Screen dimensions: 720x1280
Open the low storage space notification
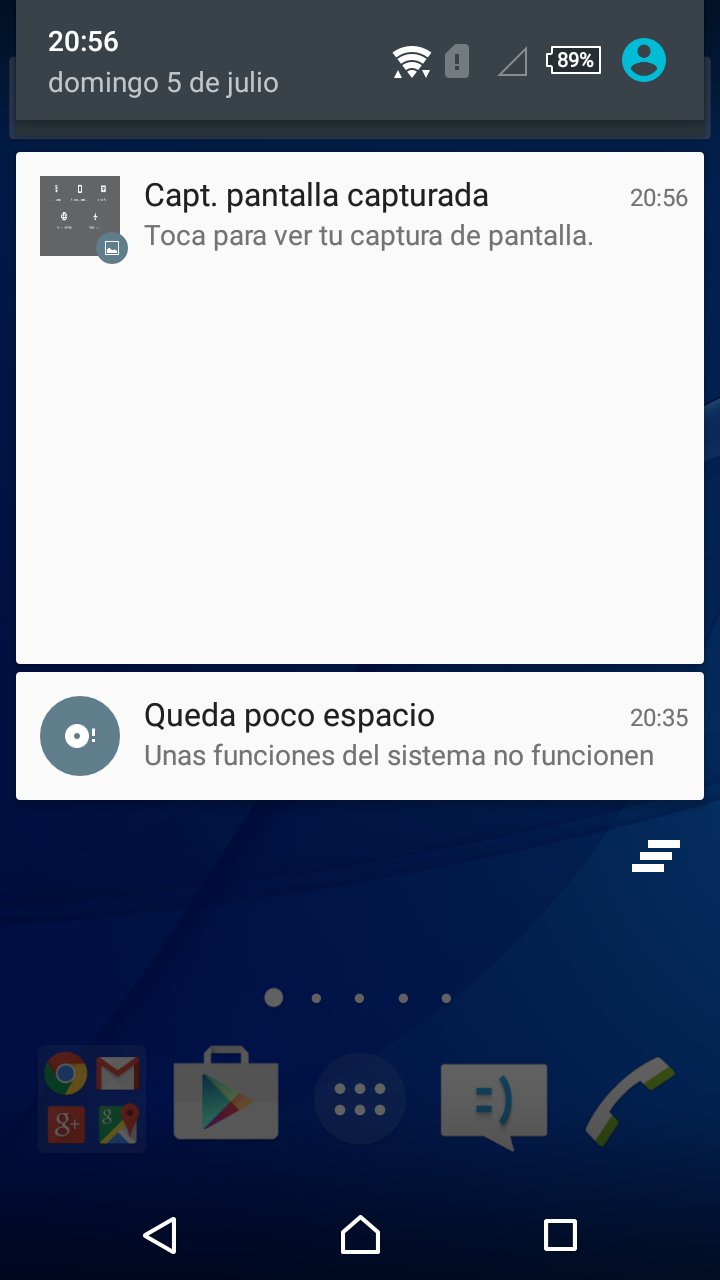point(360,736)
